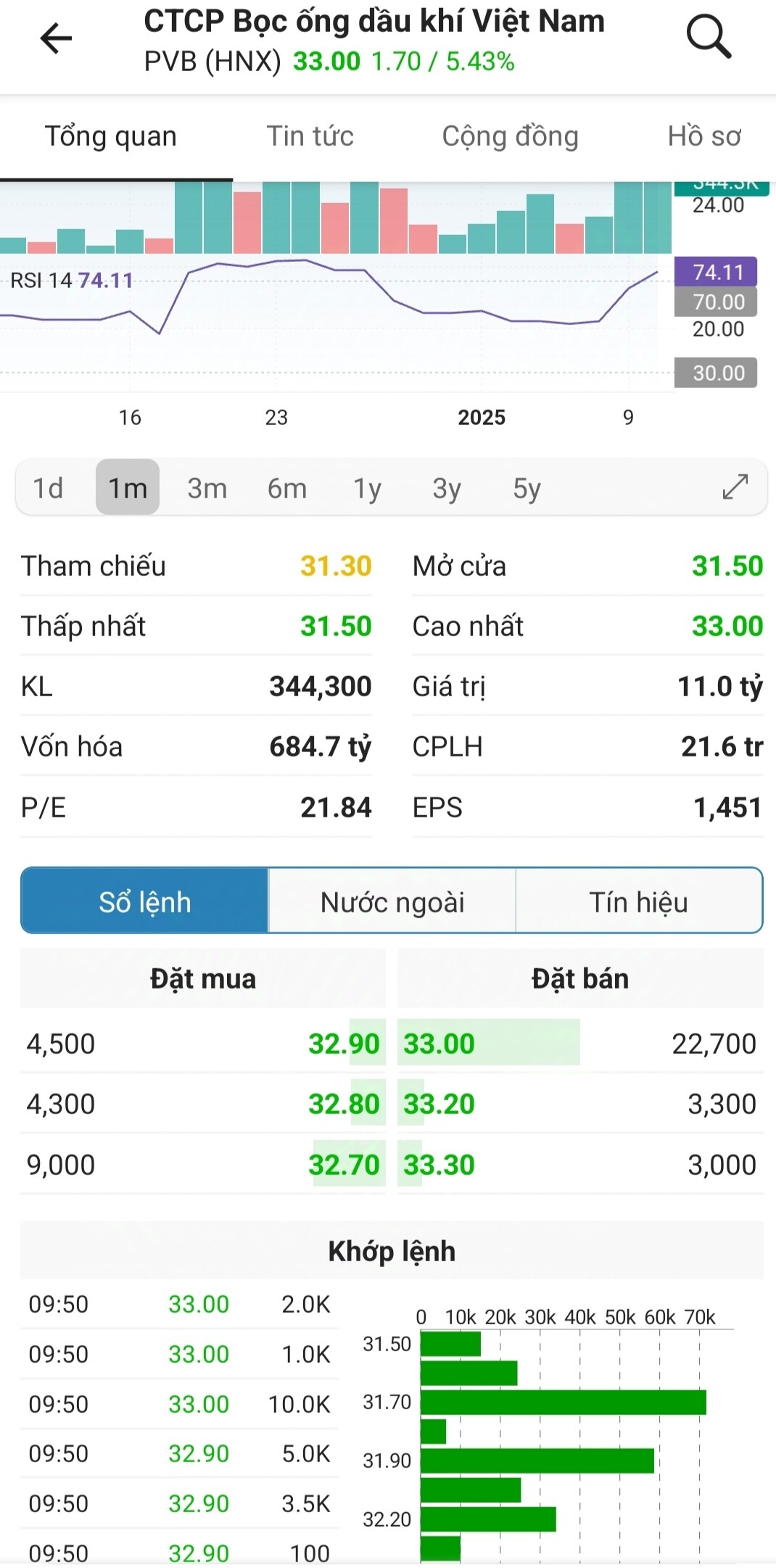Switch to the Tổng quan tab
The width and height of the screenshot is (776, 1568).
click(111, 136)
